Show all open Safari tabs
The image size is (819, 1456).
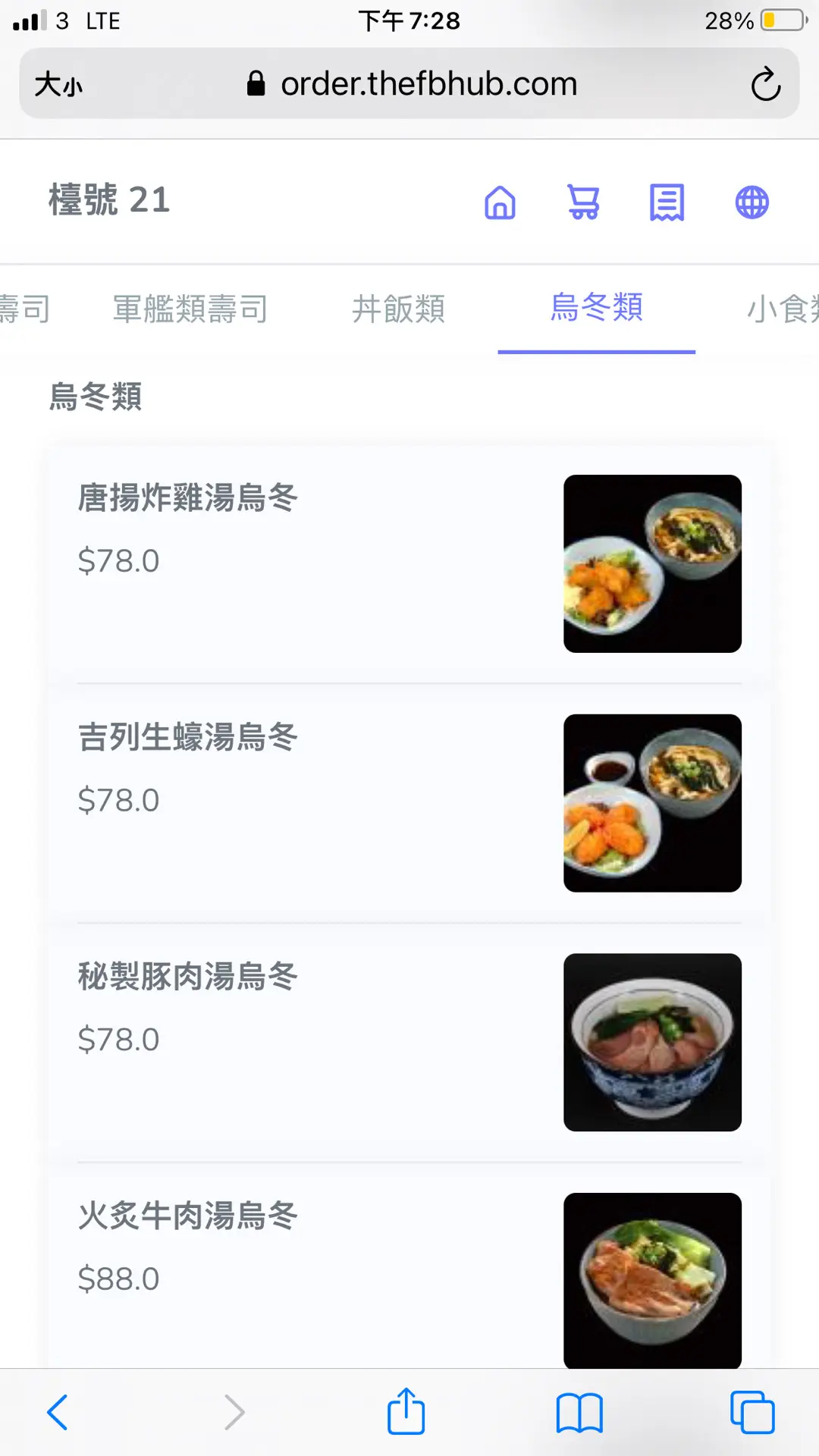click(x=752, y=1412)
